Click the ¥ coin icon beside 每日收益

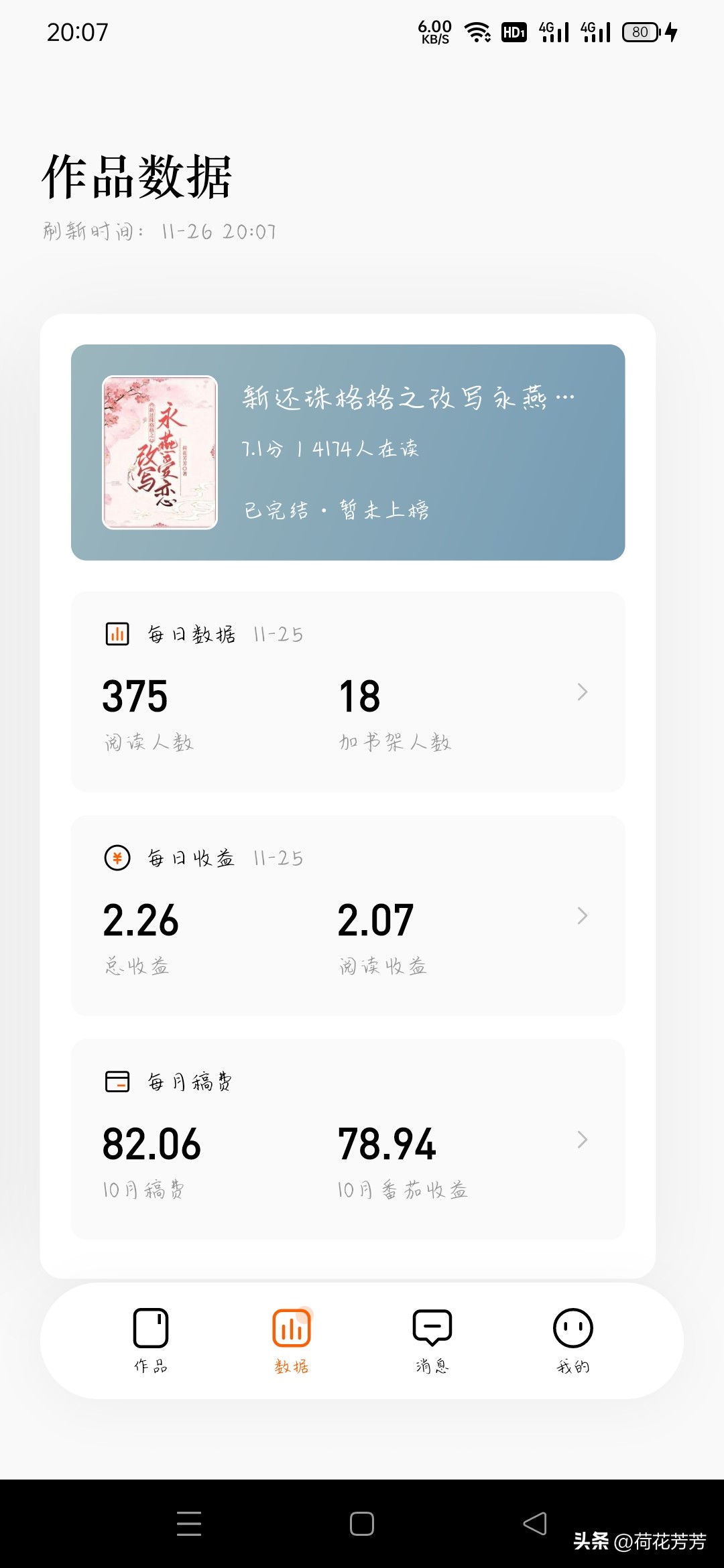pos(117,856)
